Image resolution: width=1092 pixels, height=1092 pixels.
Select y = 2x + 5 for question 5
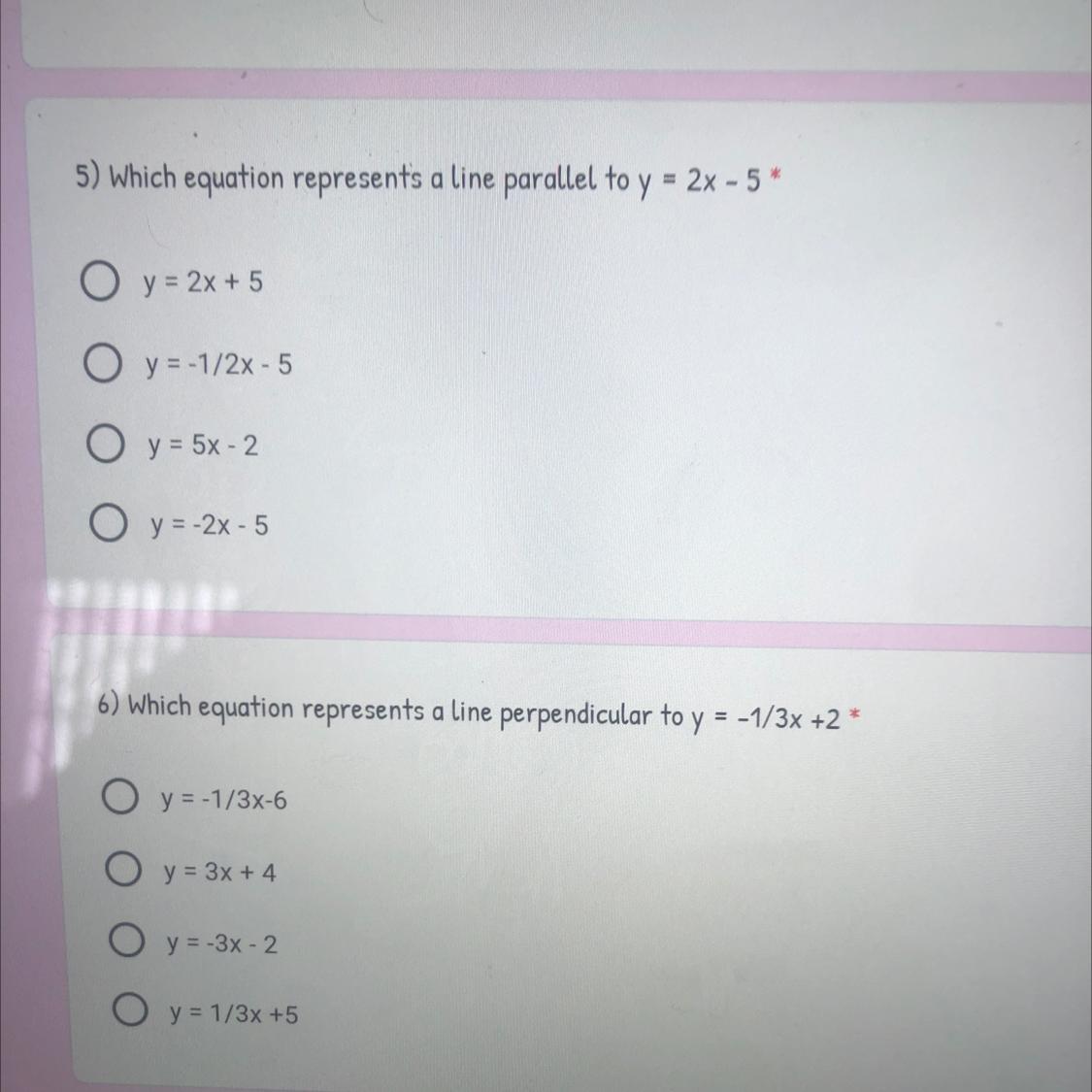[98, 282]
